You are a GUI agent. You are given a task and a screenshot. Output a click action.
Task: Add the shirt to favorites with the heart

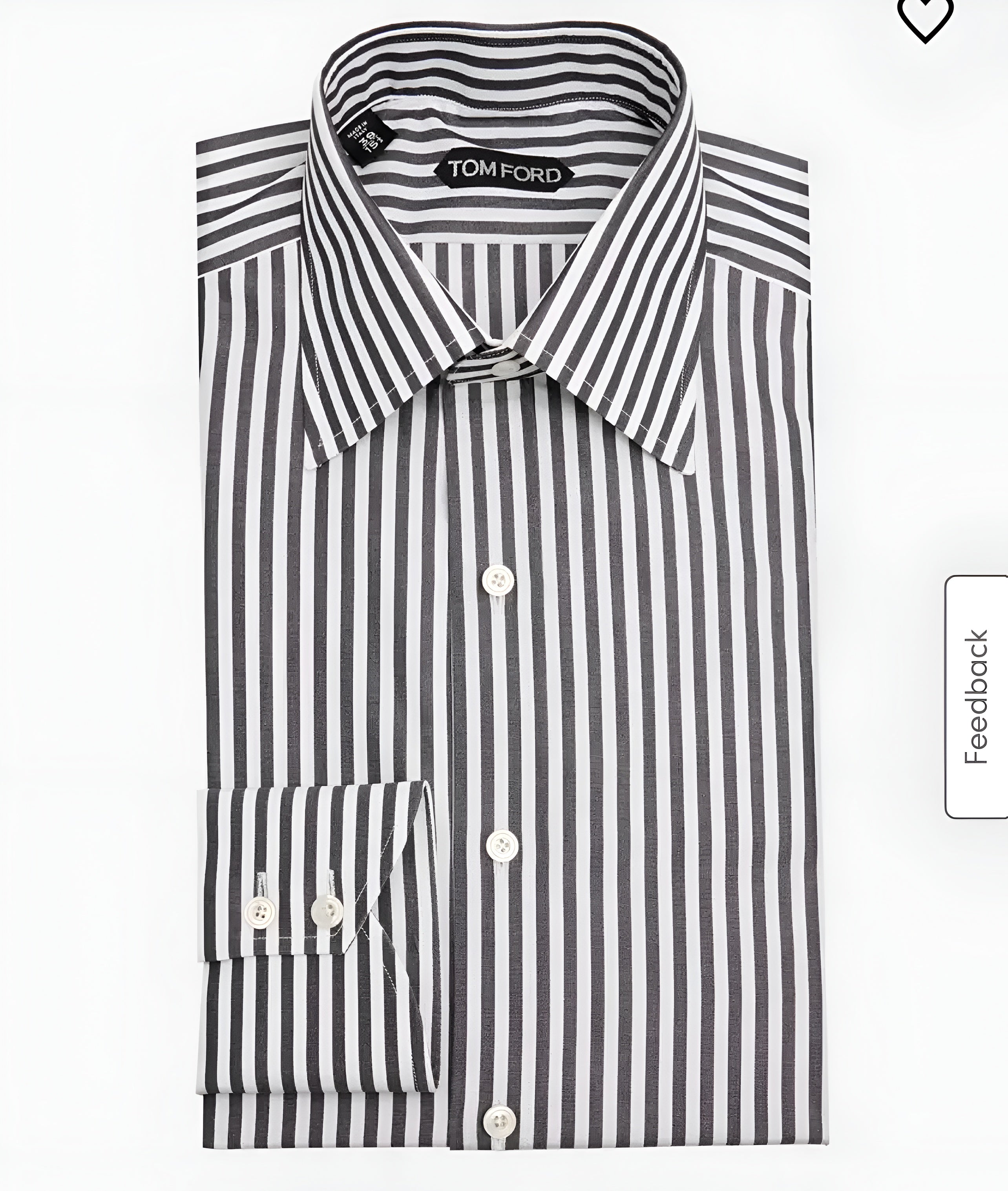tap(924, 17)
